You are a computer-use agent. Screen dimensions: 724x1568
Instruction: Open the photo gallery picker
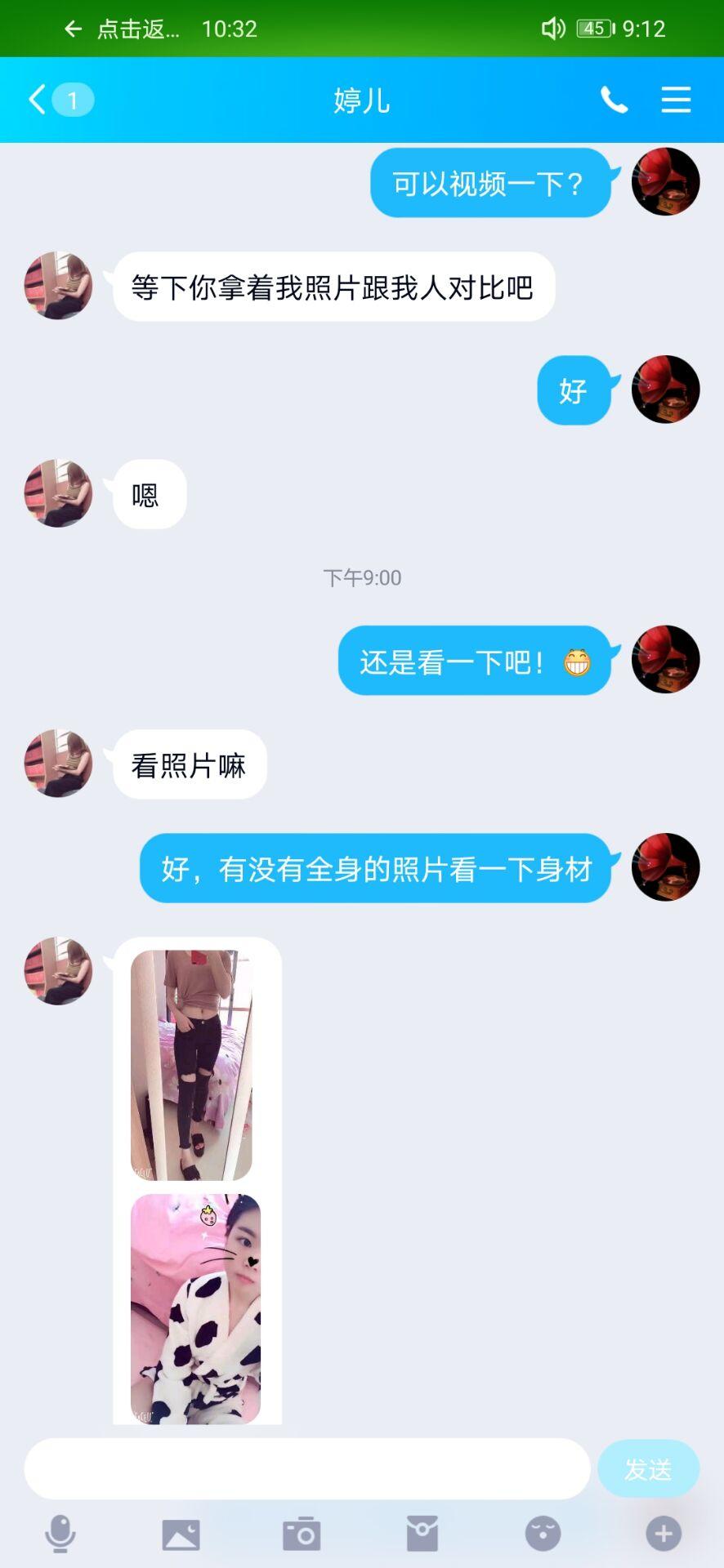[x=181, y=1534]
